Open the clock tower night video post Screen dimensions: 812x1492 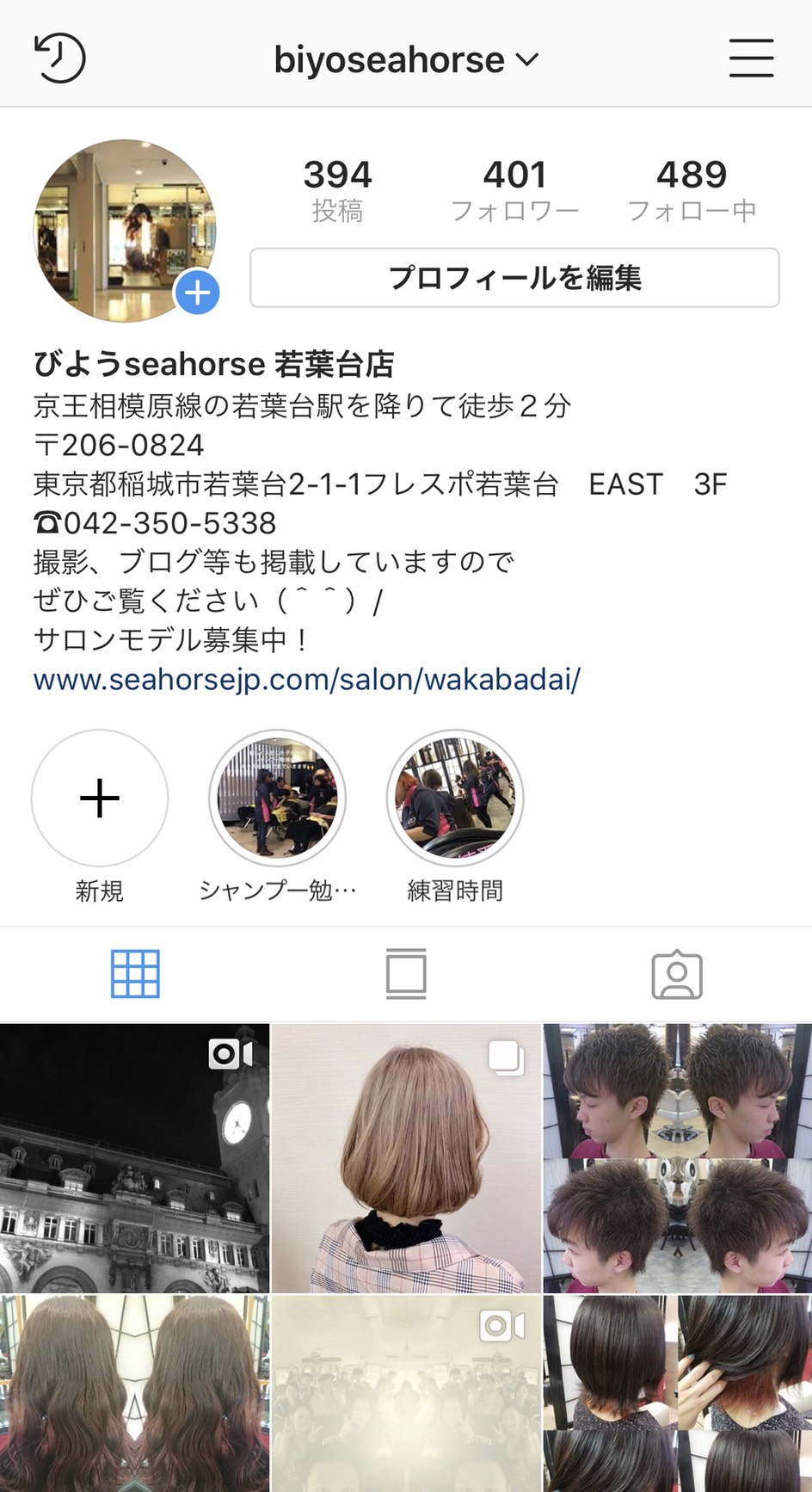tap(134, 1158)
